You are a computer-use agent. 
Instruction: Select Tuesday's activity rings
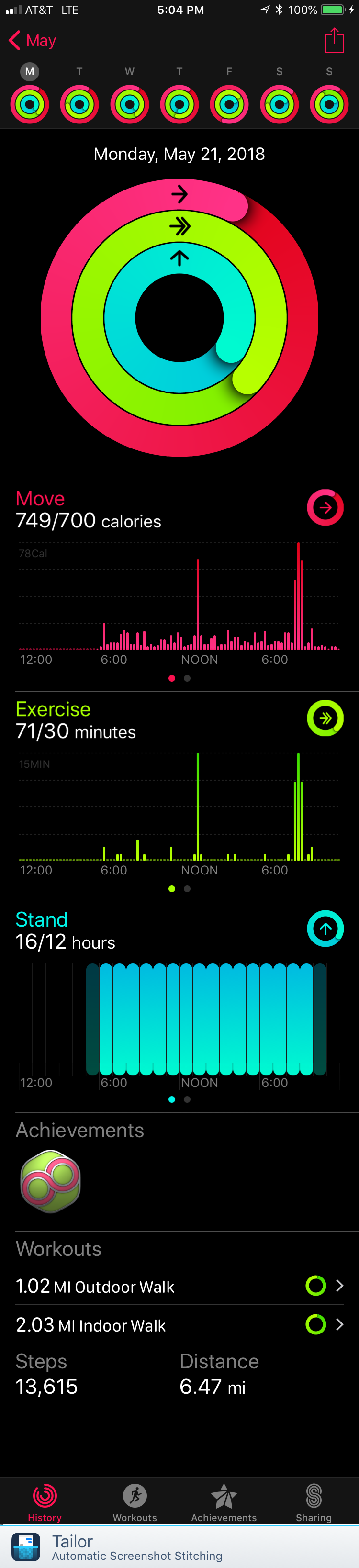pyautogui.click(x=80, y=104)
